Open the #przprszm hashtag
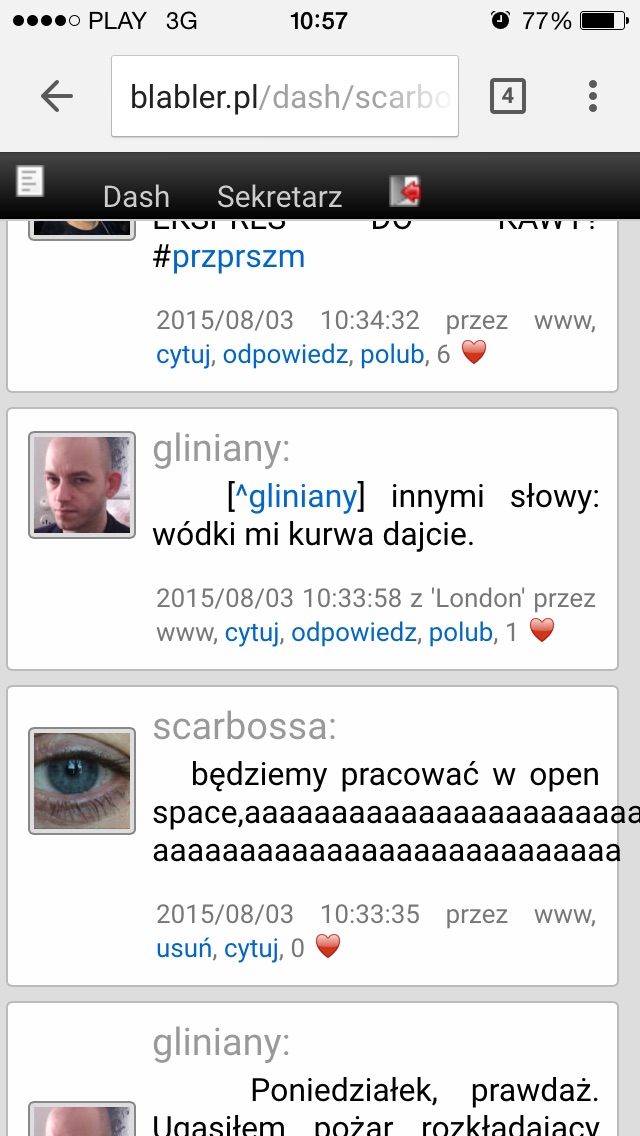Image resolution: width=640 pixels, height=1136 pixels. tap(229, 258)
